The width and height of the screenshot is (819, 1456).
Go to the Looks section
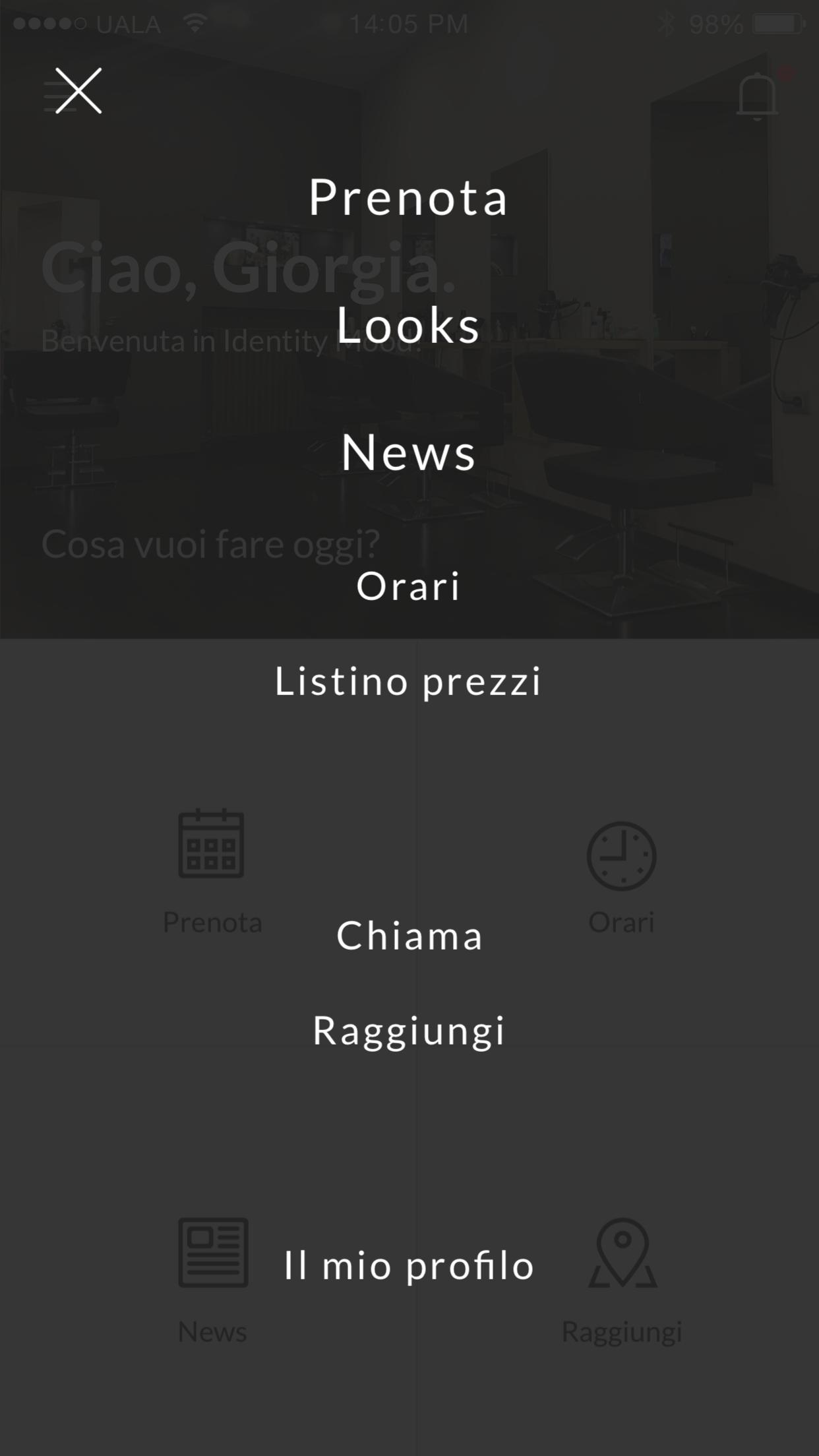point(409,325)
